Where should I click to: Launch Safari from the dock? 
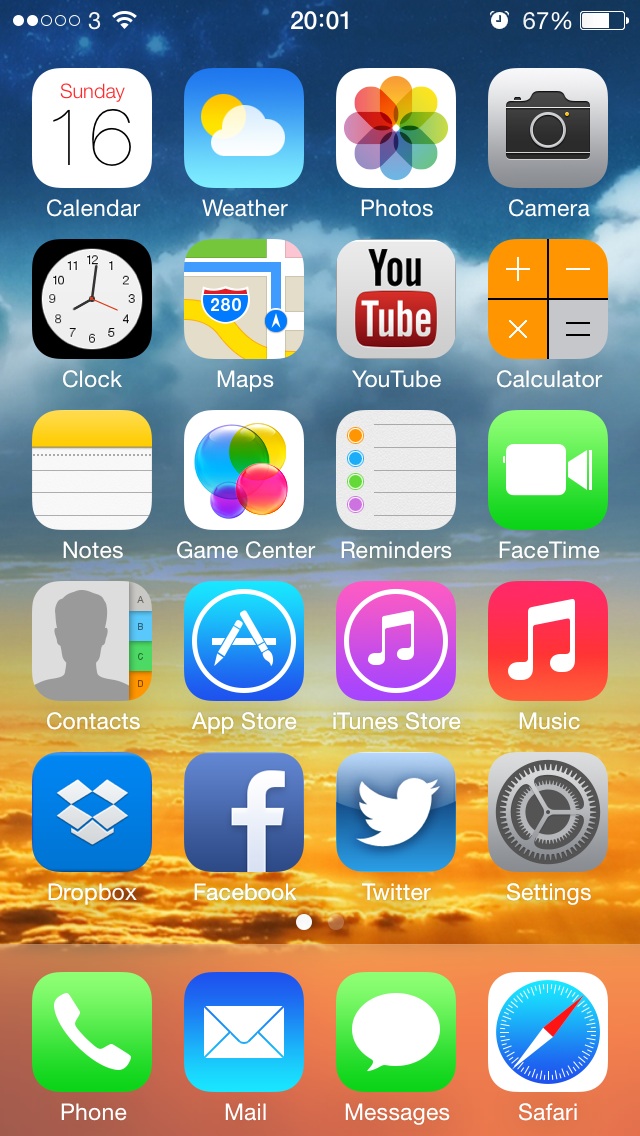pyautogui.click(x=548, y=1032)
